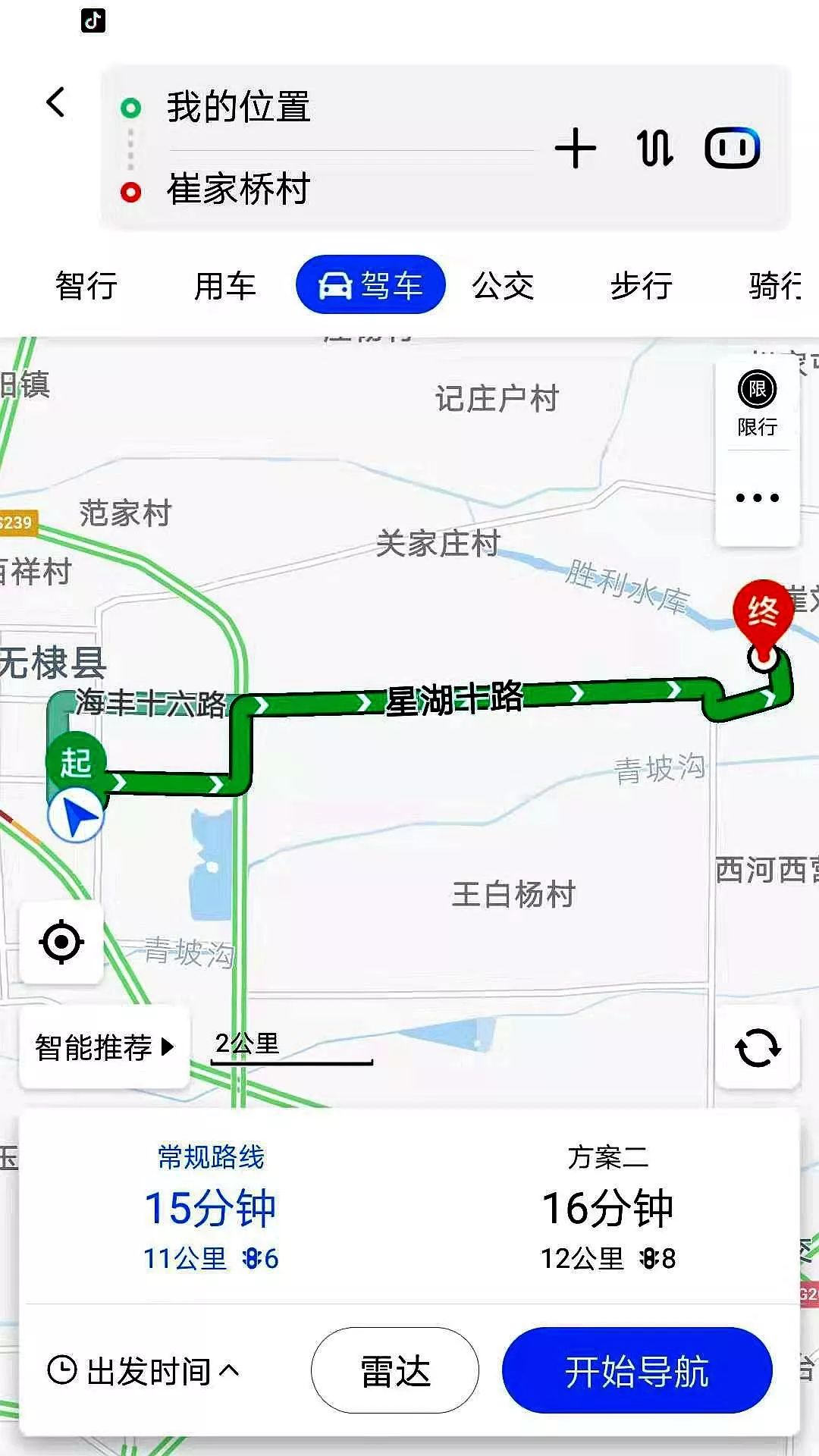This screenshot has height=1456, width=819.
Task: Expand the 智能推荐 route preference
Action: [x=104, y=1047]
